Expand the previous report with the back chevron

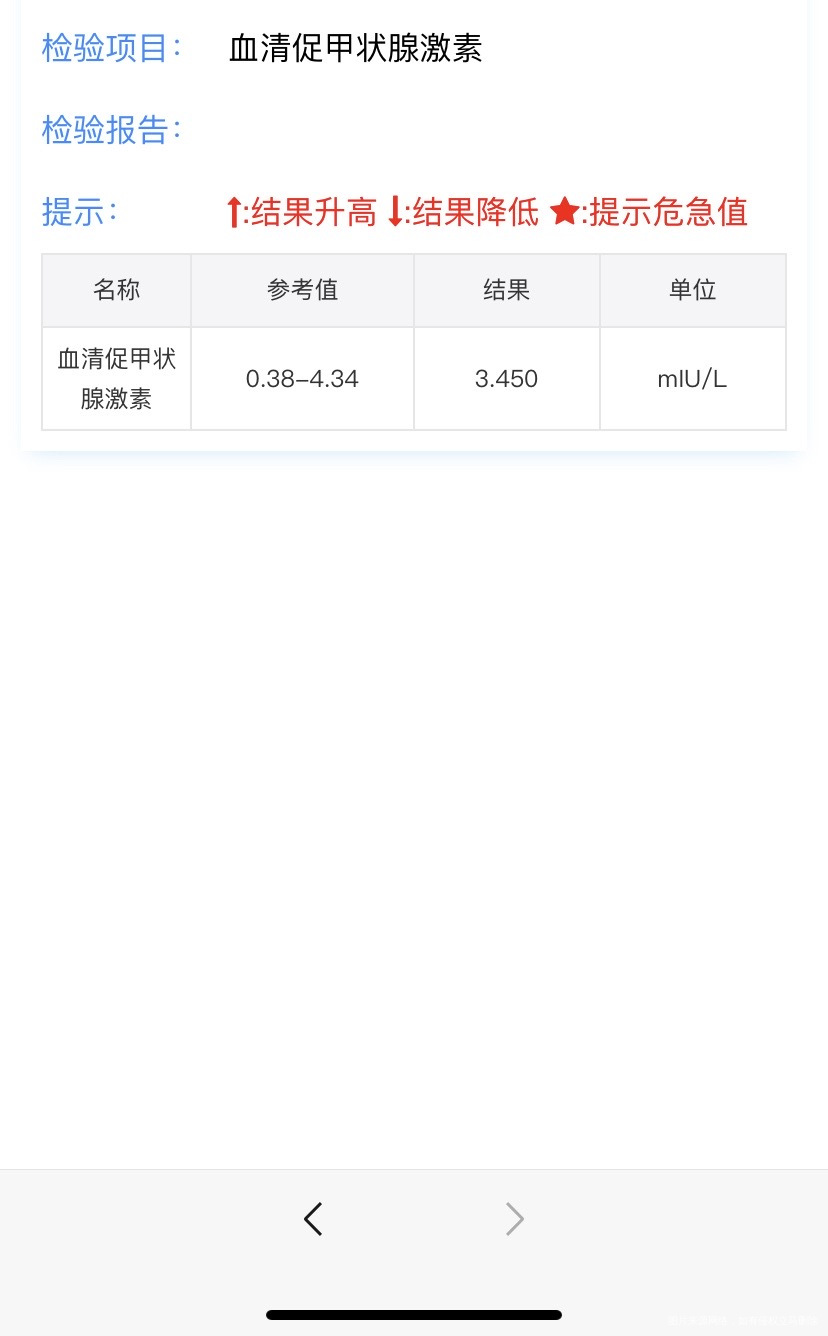pos(313,1219)
